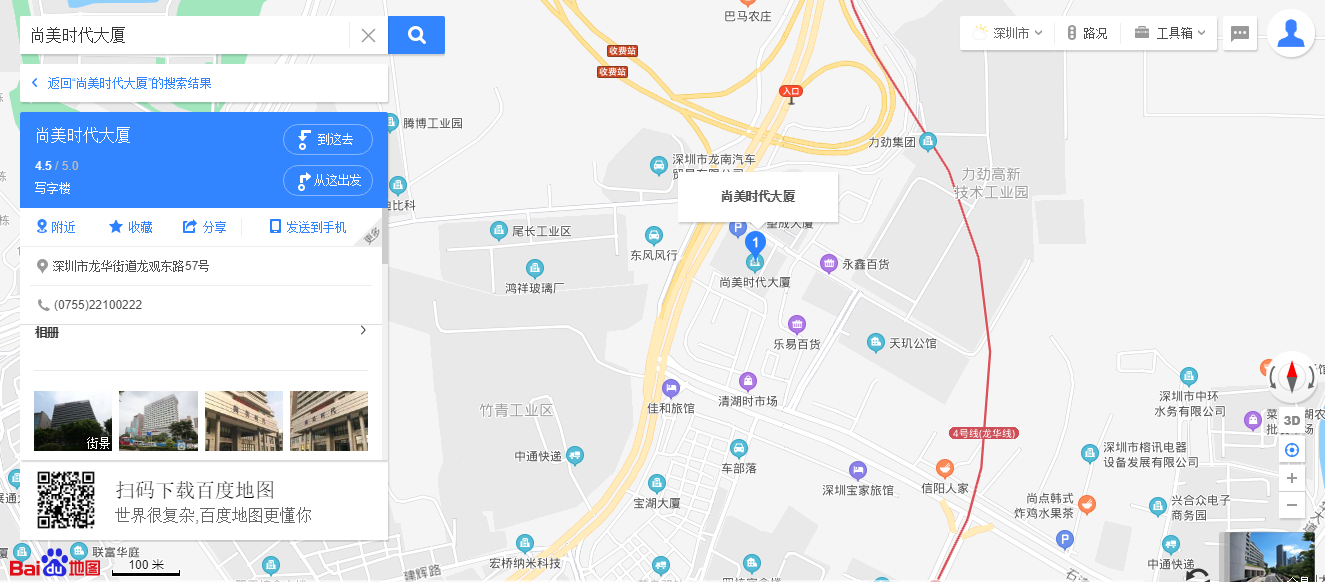Clear the search text
This screenshot has height=582, width=1325.
click(x=368, y=36)
